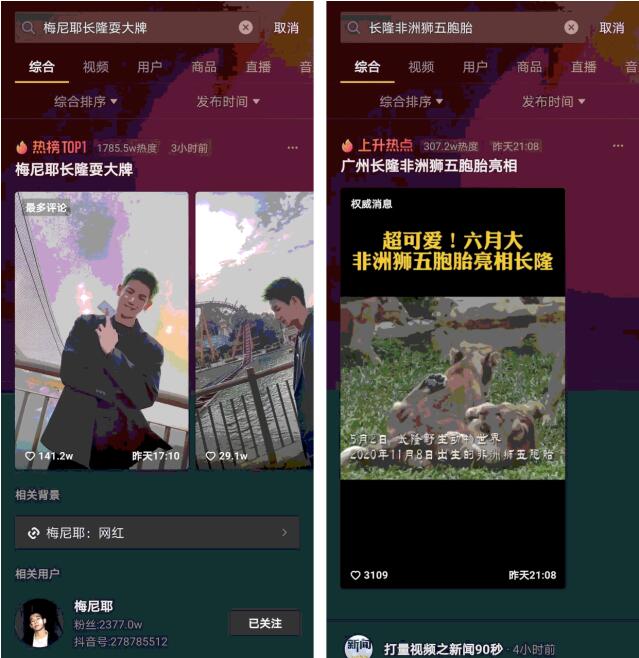Open the video thumbnail labelled 最多评论

click(x=102, y=330)
